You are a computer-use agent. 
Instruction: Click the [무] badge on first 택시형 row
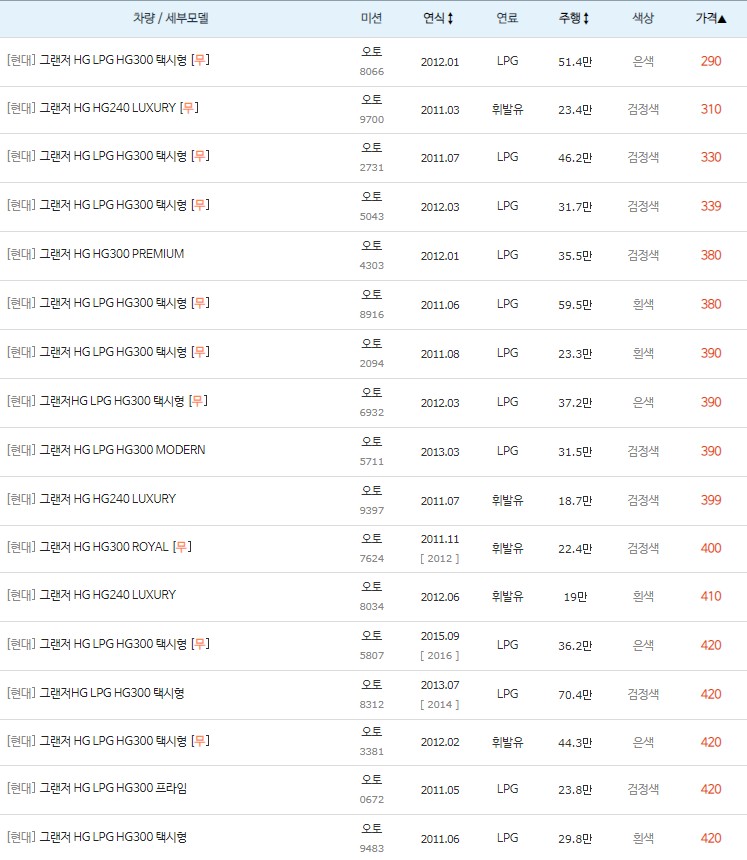[x=202, y=60]
